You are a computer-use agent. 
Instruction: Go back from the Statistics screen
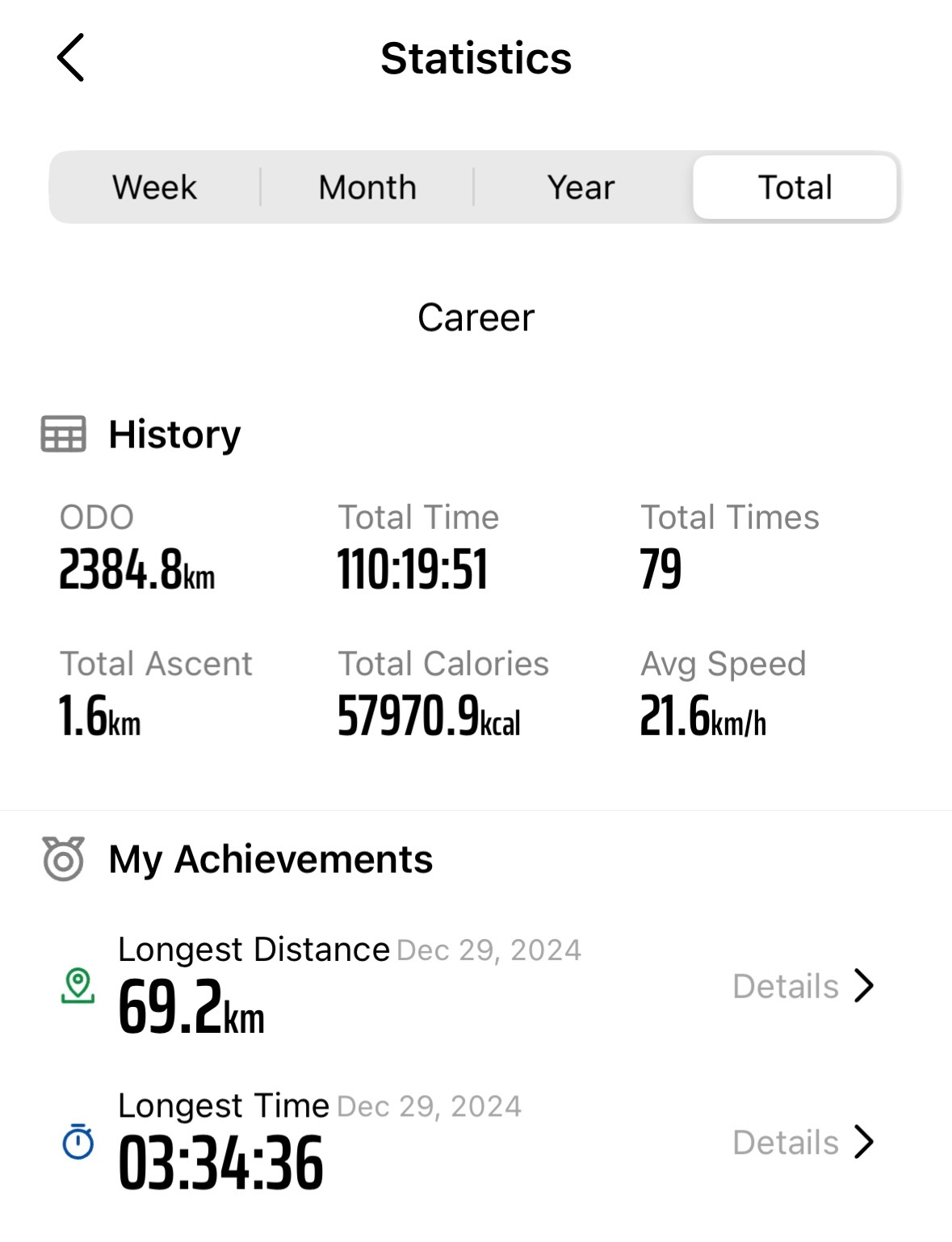(71, 58)
